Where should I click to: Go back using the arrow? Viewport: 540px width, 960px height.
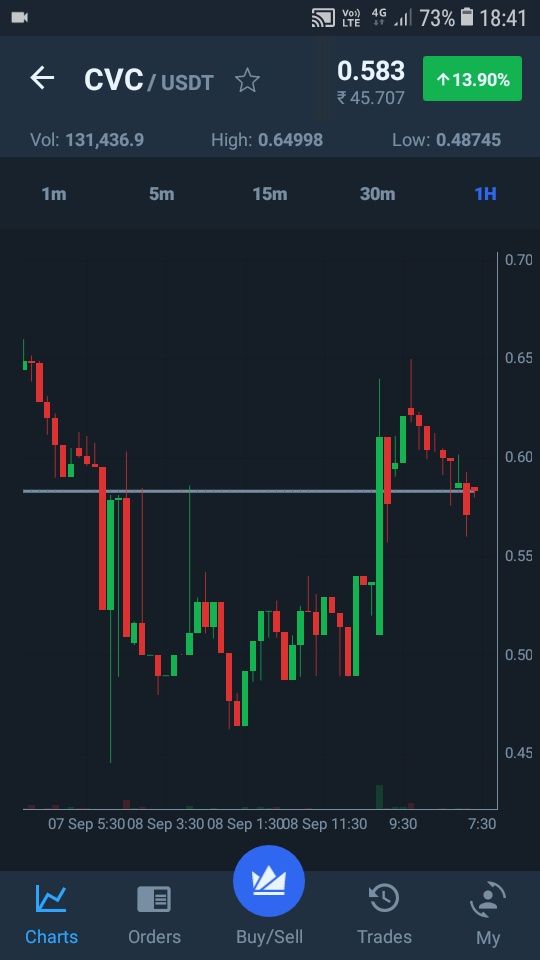(x=42, y=78)
